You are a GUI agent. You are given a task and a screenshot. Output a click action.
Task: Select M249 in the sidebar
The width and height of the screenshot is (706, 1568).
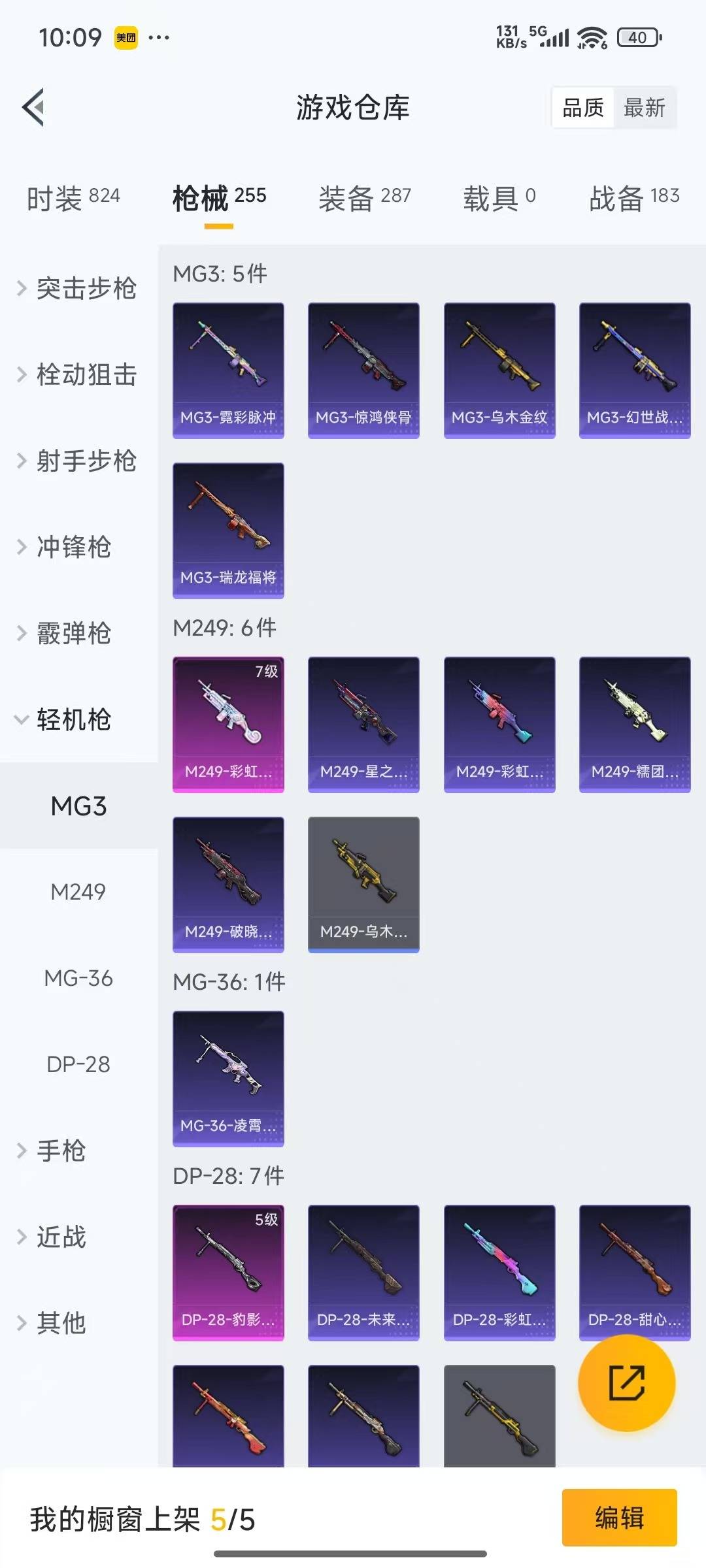click(78, 892)
